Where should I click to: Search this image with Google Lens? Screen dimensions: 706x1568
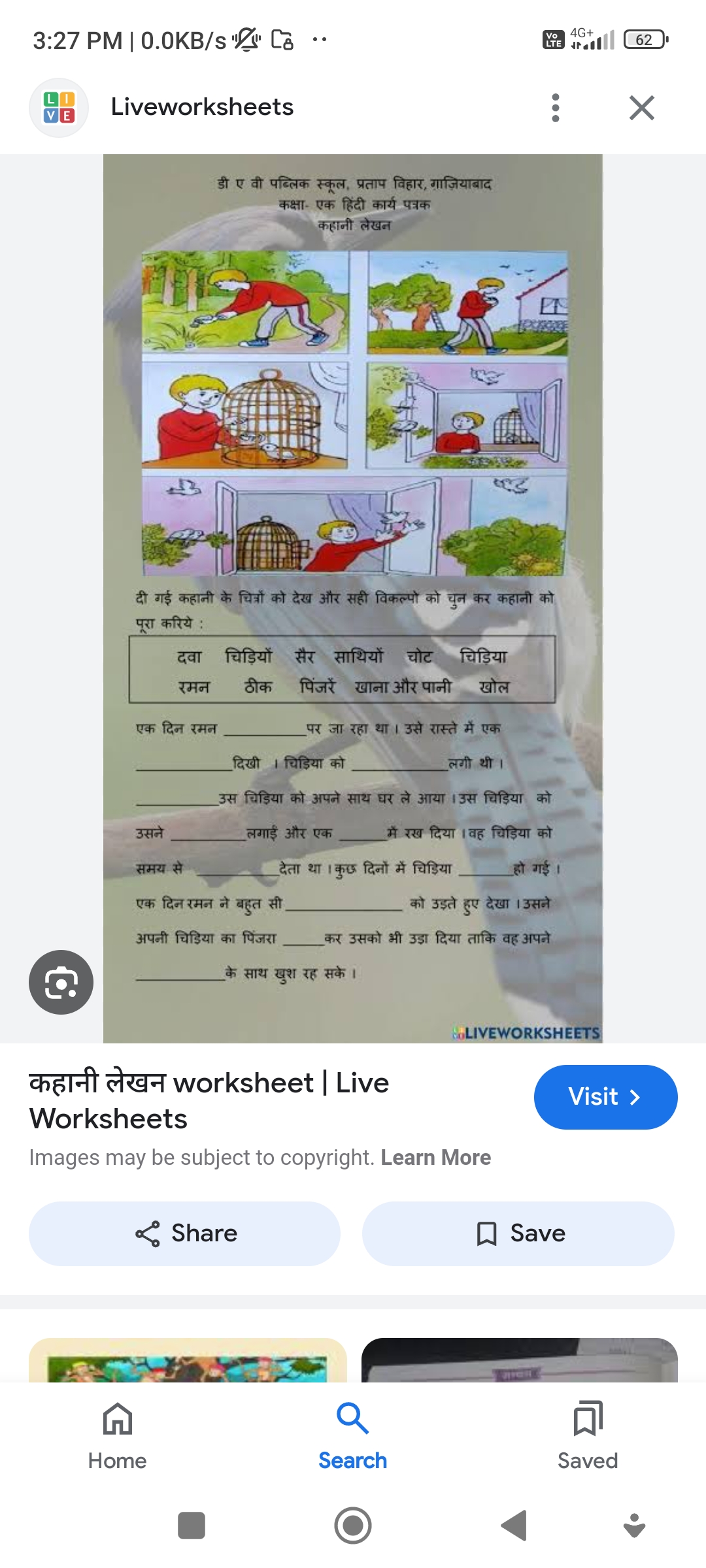[61, 982]
